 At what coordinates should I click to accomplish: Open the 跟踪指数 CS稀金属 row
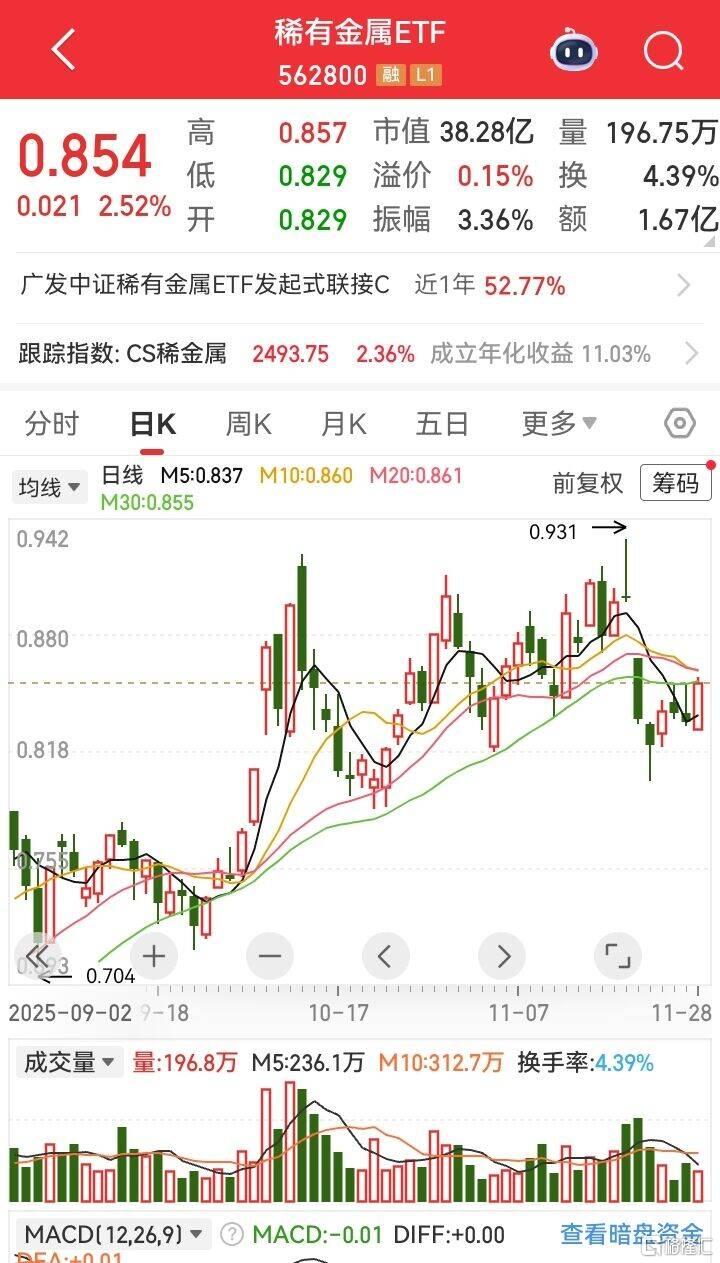360,353
